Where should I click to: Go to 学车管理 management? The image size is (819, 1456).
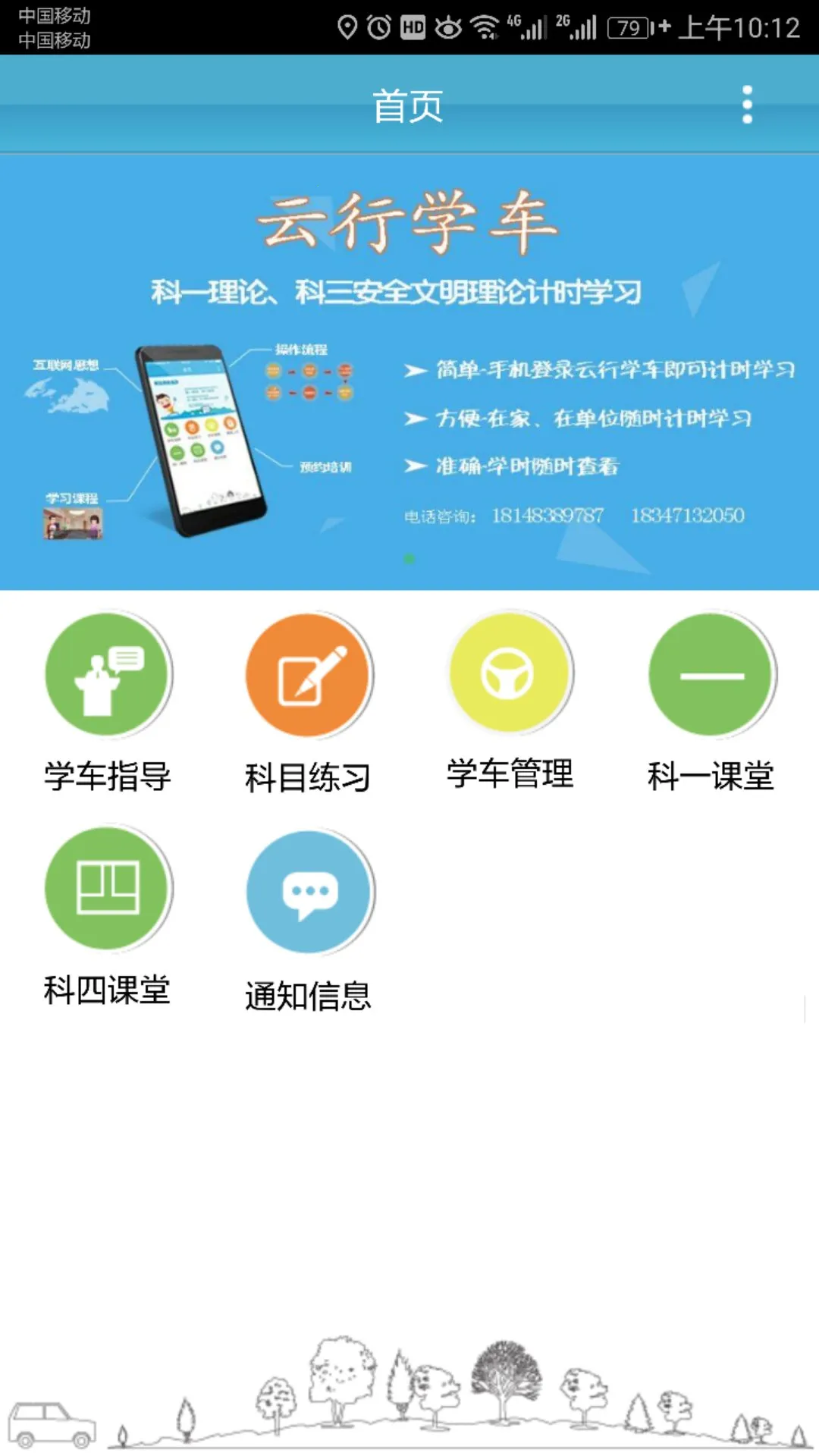[510, 673]
